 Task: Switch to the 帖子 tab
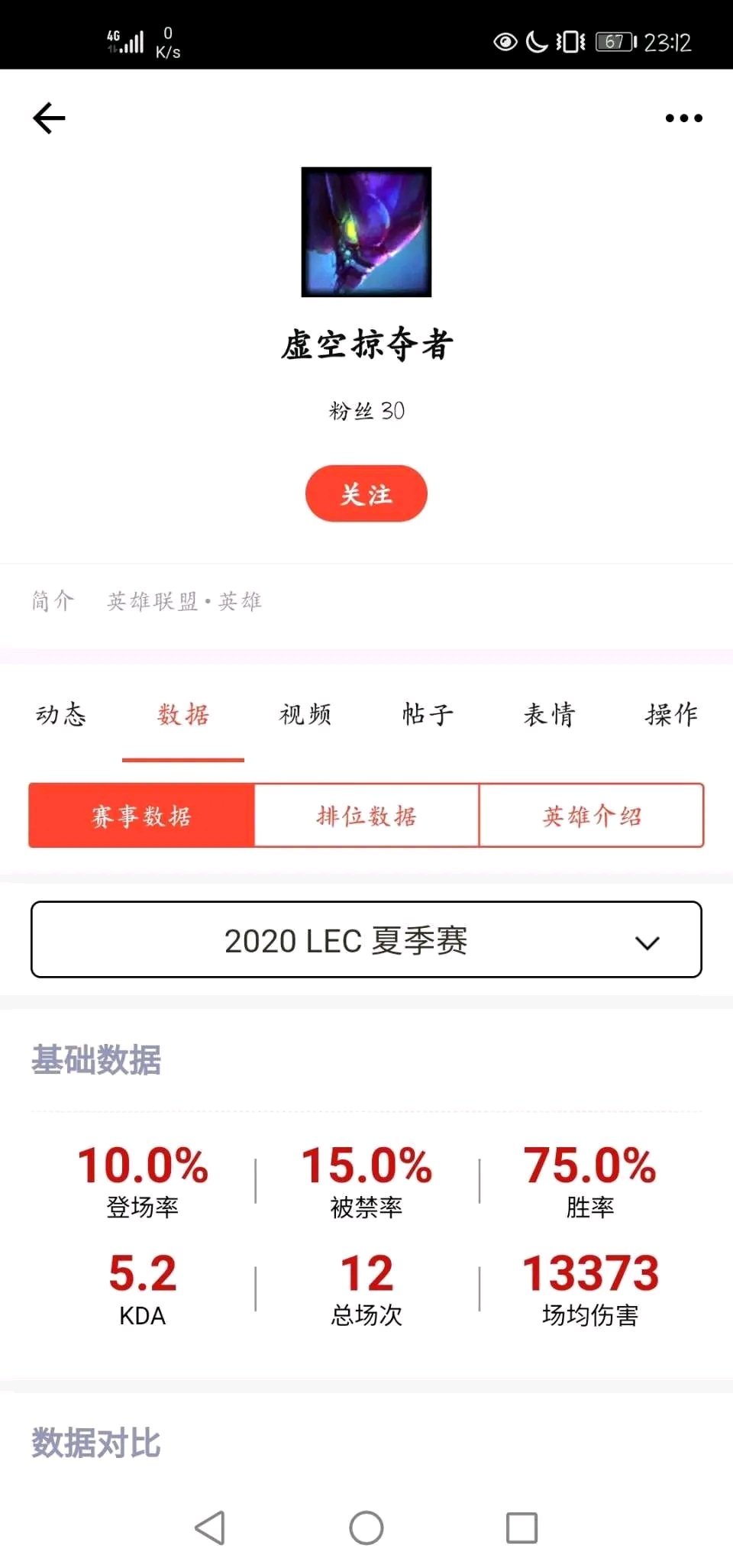(428, 715)
